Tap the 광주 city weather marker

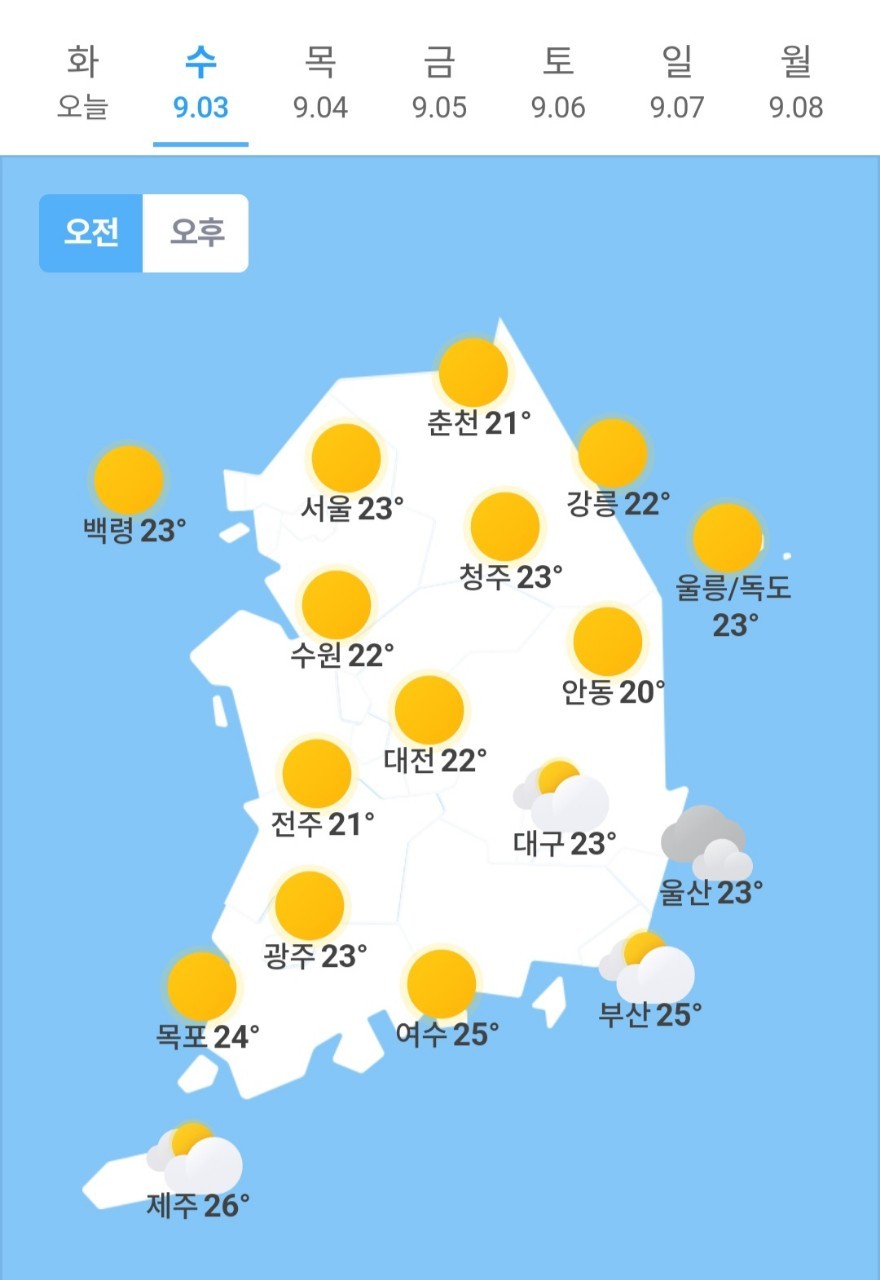pyautogui.click(x=312, y=920)
